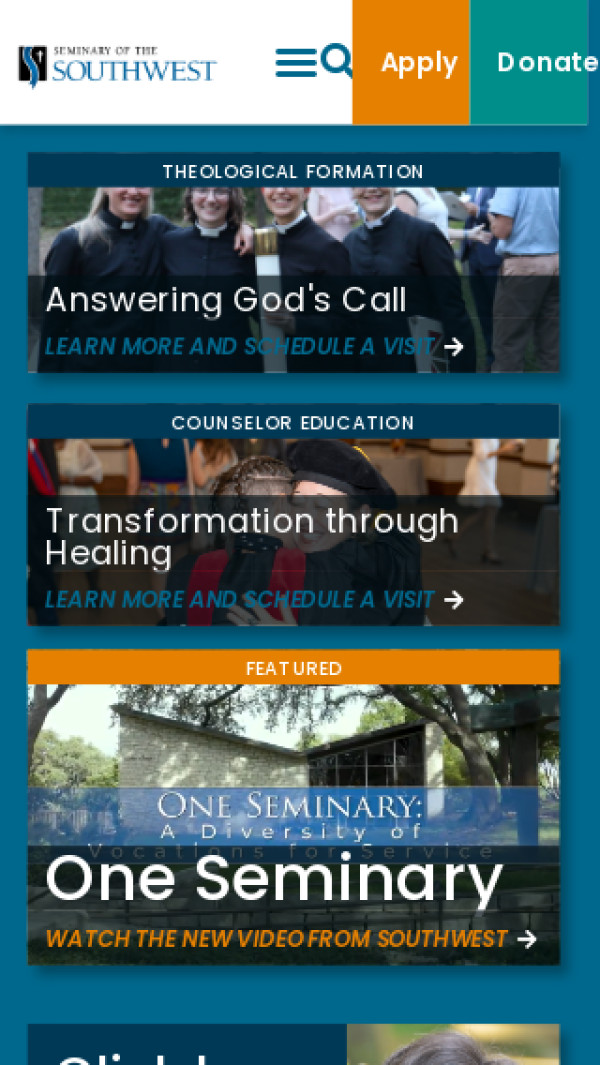Go to home via the Seminary of the Southwest logo
600x1065 pixels.
tap(117, 66)
